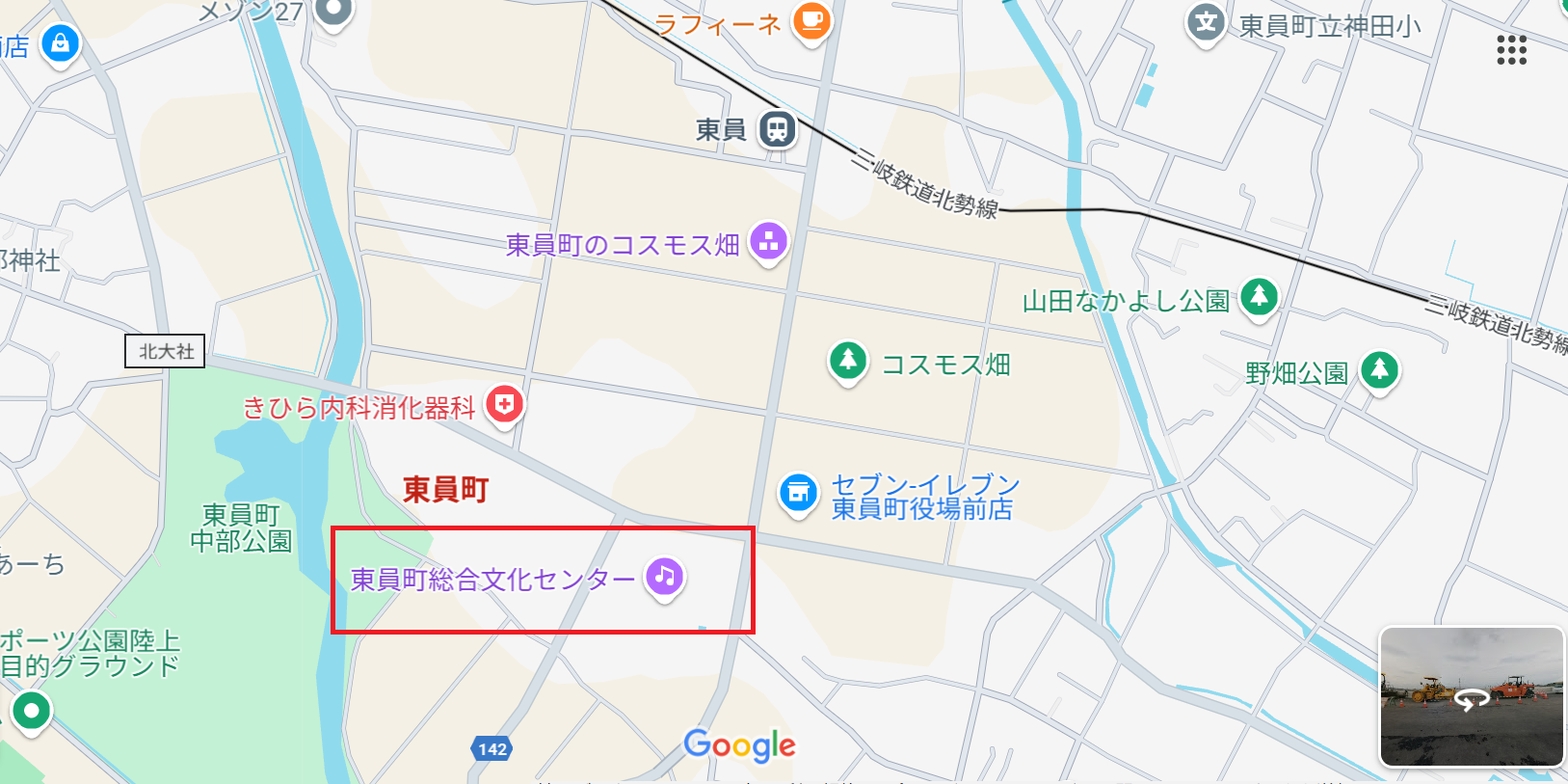Tap the blue shopping bag store marker
The image size is (1568, 784).
60,43
